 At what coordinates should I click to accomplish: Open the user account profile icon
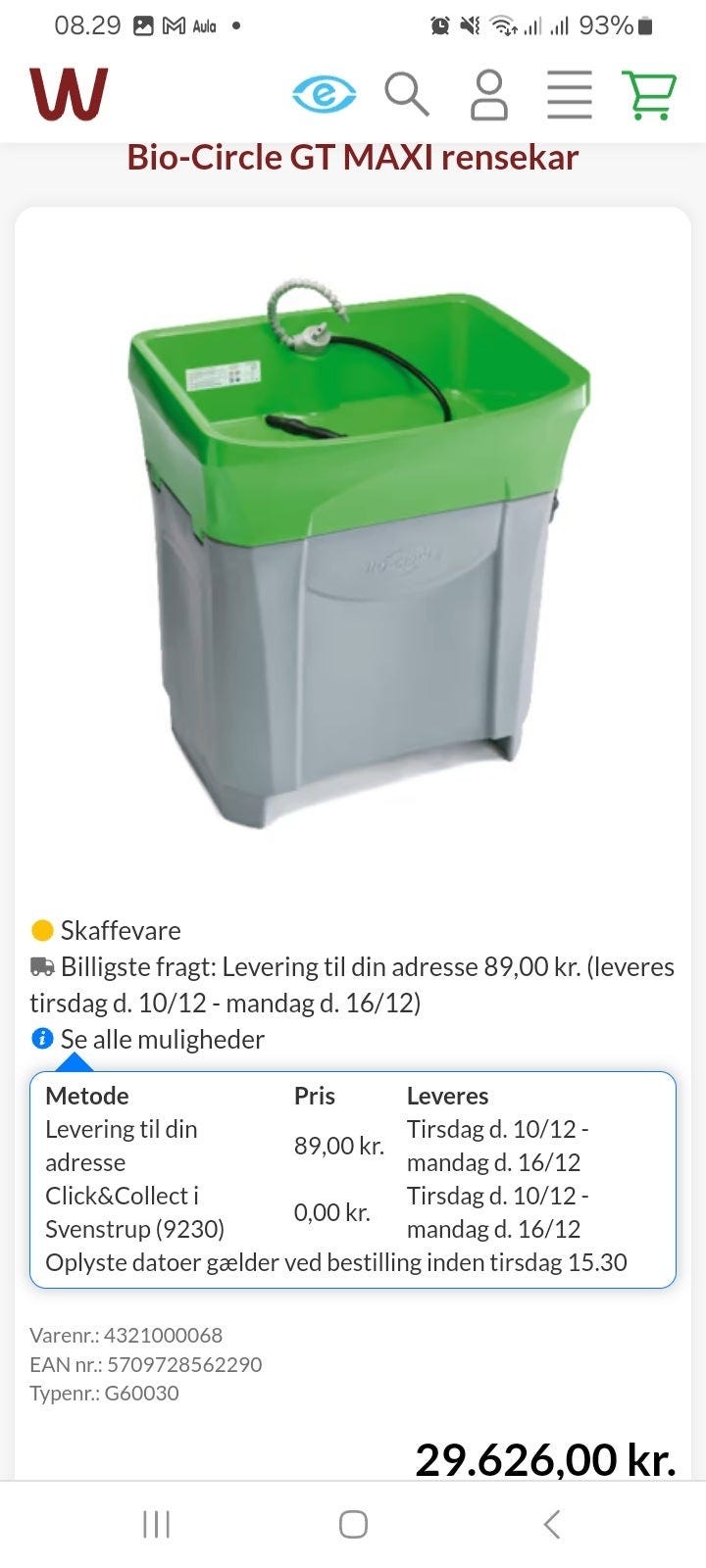pos(487,95)
